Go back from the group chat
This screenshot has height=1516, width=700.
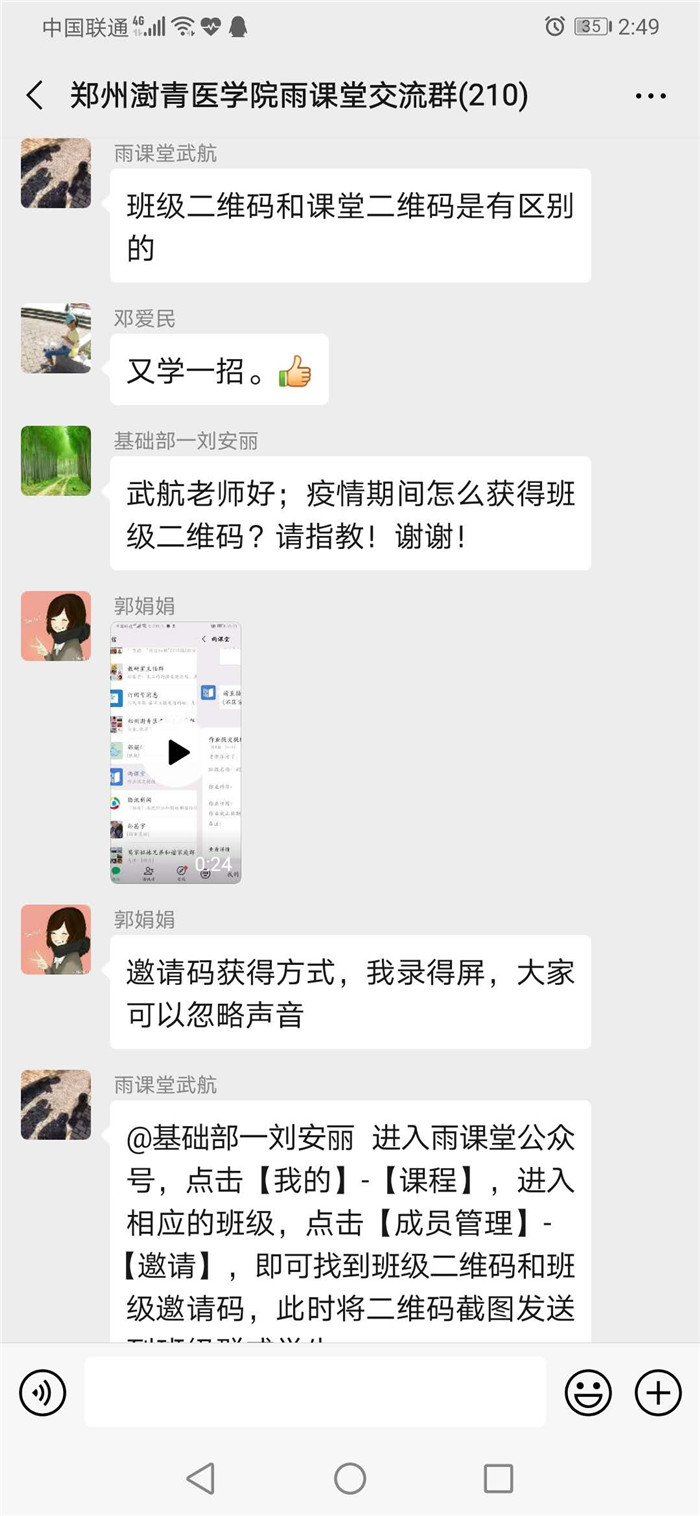(x=35, y=96)
